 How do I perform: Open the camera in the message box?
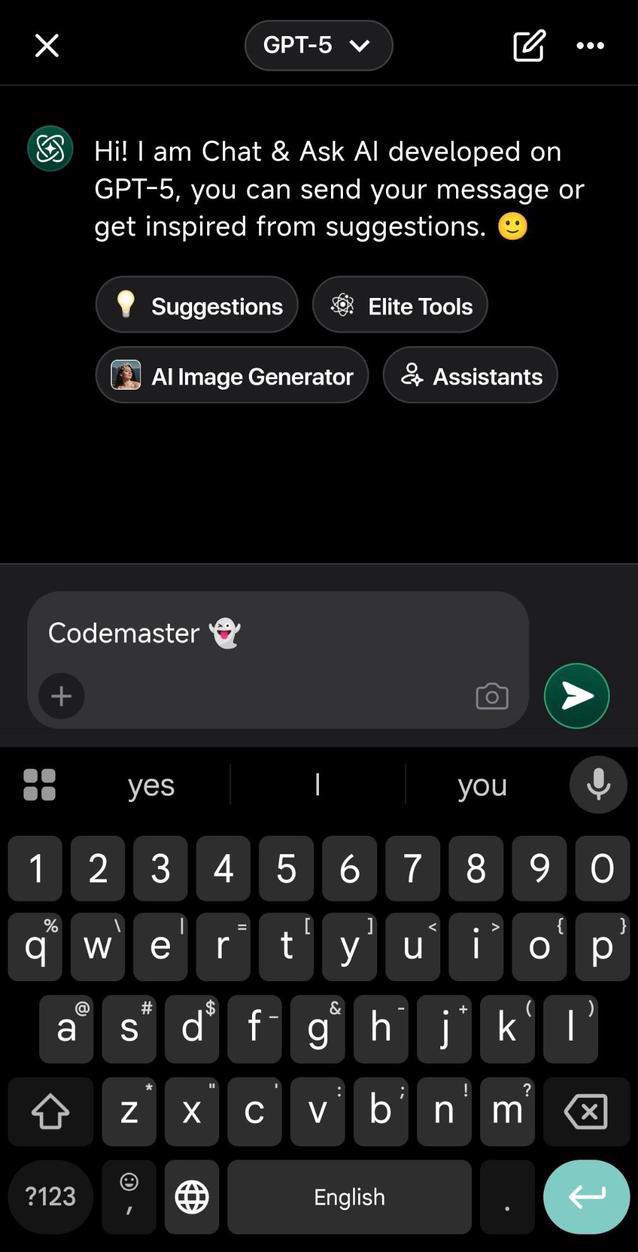pyautogui.click(x=491, y=697)
